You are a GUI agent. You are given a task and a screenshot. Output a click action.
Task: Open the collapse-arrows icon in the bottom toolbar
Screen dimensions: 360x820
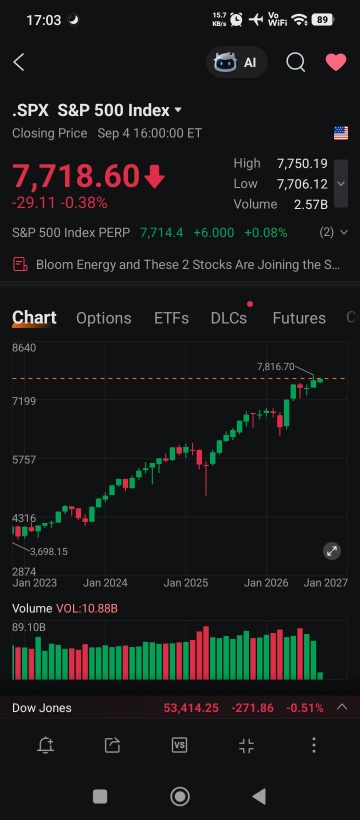click(x=246, y=745)
